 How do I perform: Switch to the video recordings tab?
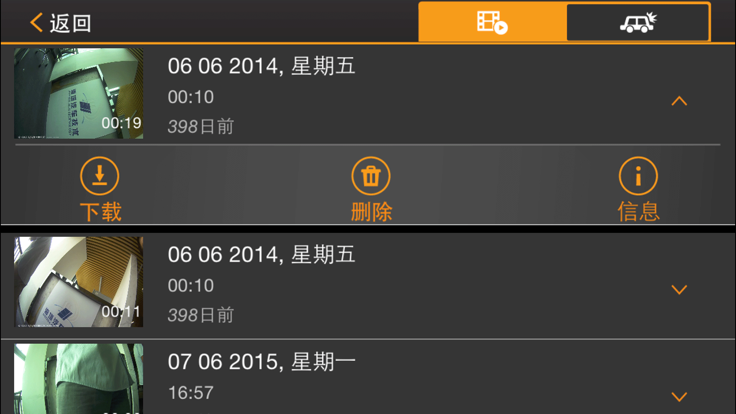(x=492, y=22)
